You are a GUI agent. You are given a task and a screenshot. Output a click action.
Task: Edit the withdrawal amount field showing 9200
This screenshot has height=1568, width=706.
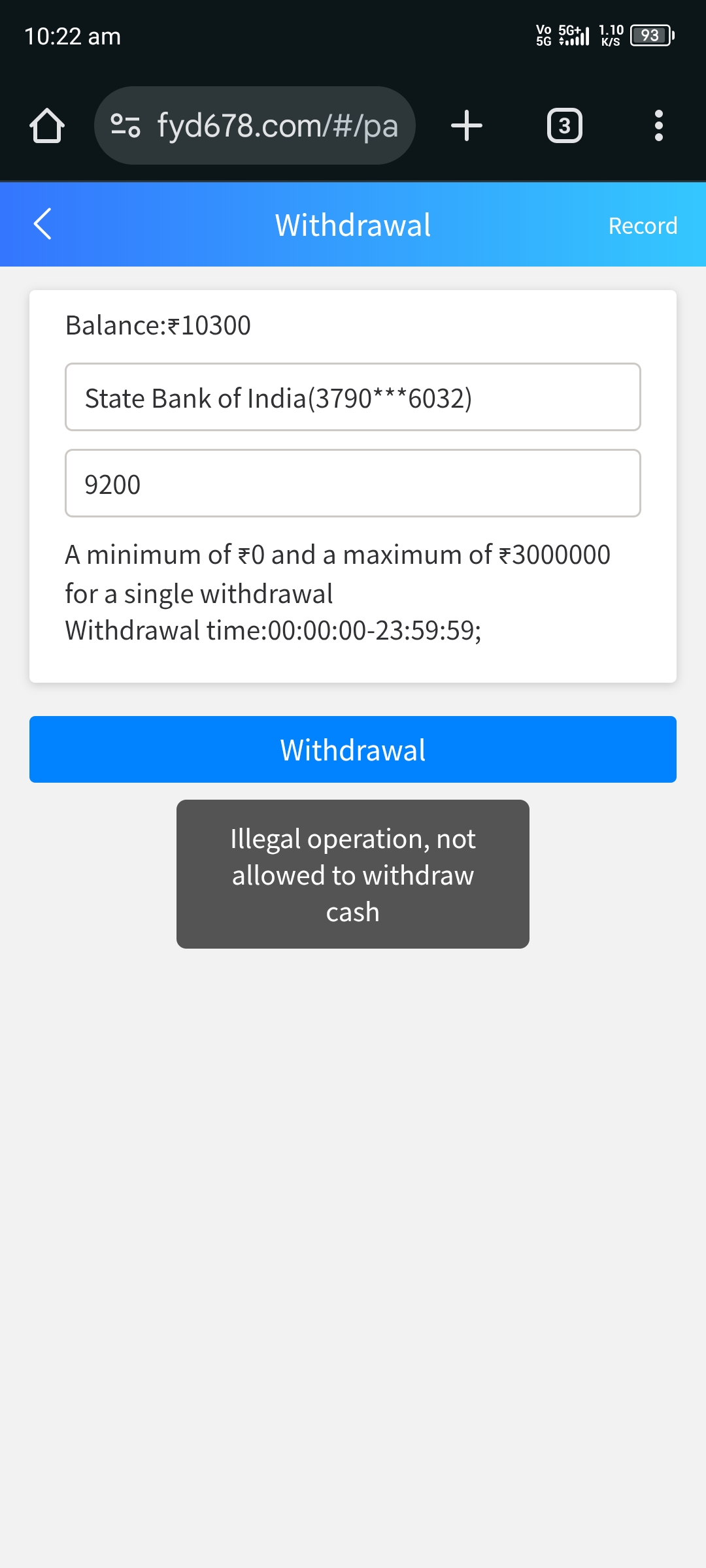pyautogui.click(x=353, y=483)
